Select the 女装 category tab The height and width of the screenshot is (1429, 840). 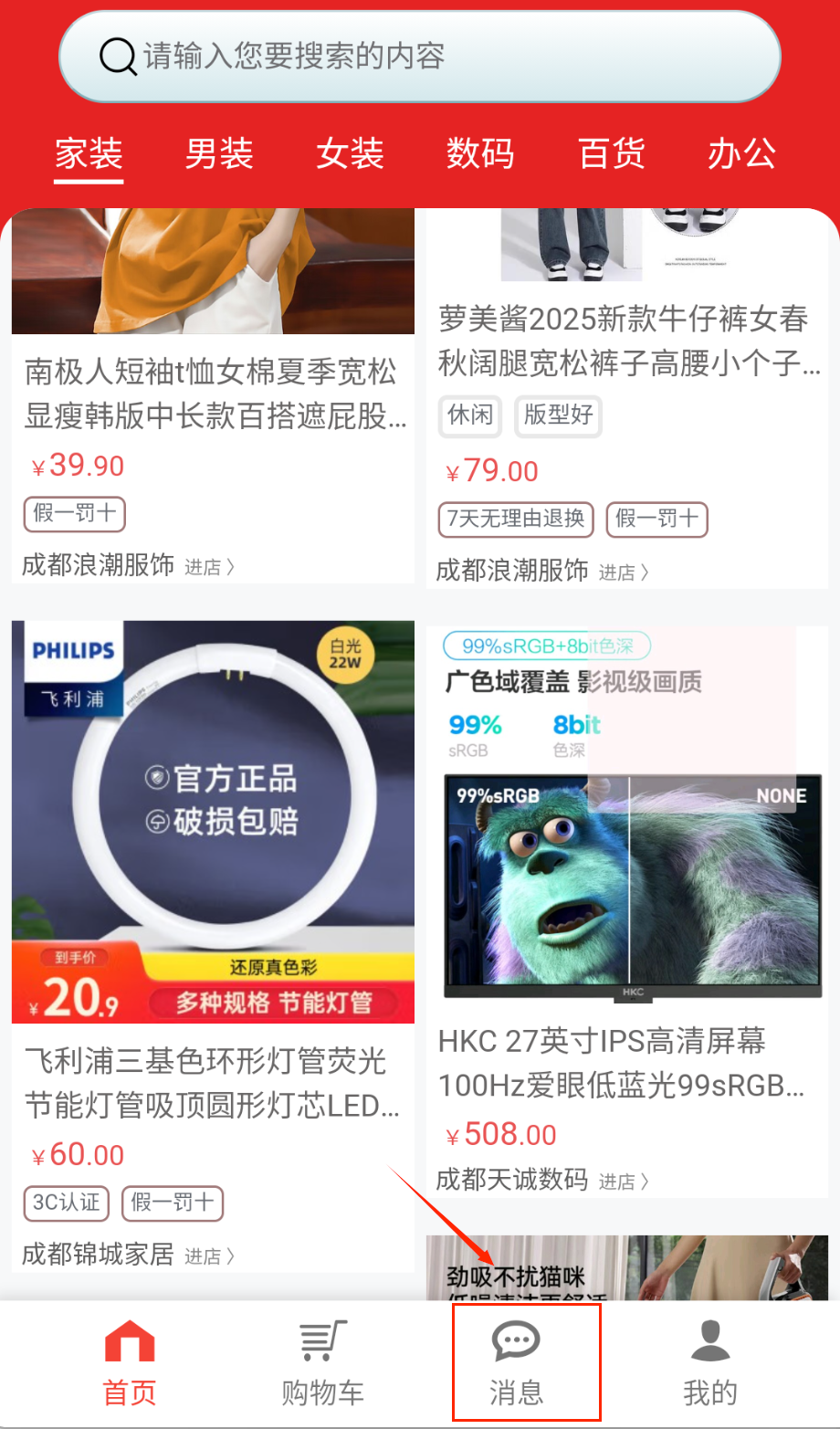coord(350,153)
